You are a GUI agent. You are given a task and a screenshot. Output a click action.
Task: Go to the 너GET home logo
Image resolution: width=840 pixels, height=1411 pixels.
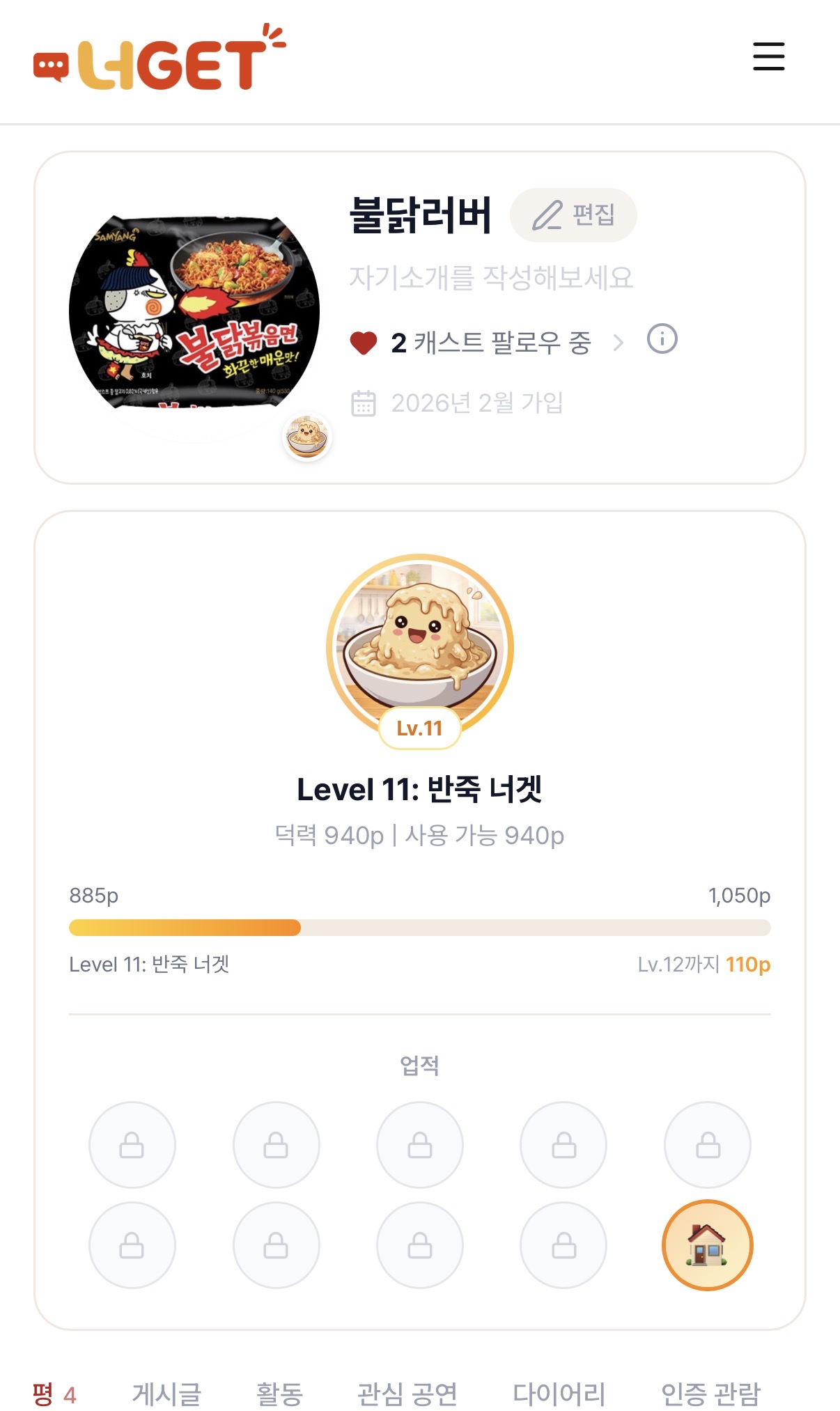[160, 61]
